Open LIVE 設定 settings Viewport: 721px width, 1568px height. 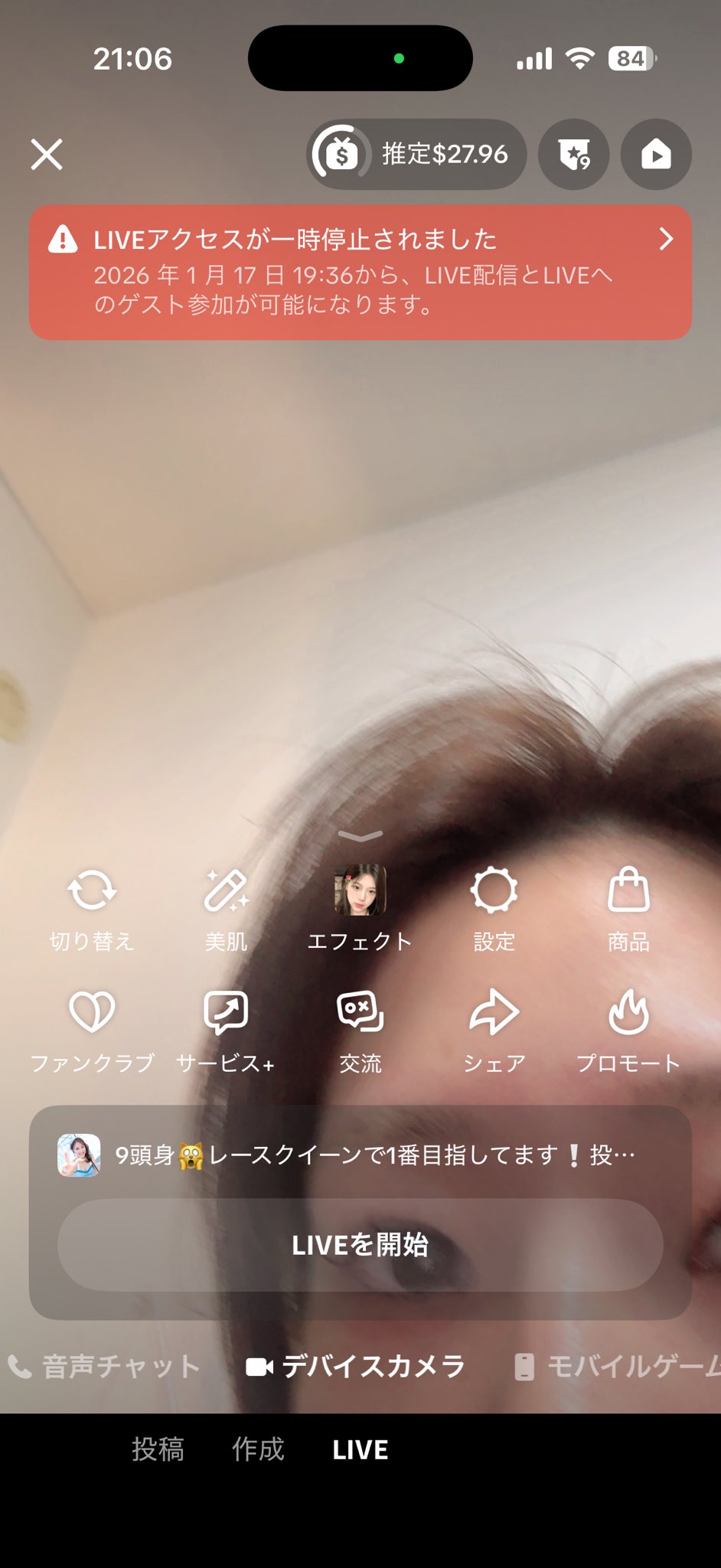[x=494, y=908]
